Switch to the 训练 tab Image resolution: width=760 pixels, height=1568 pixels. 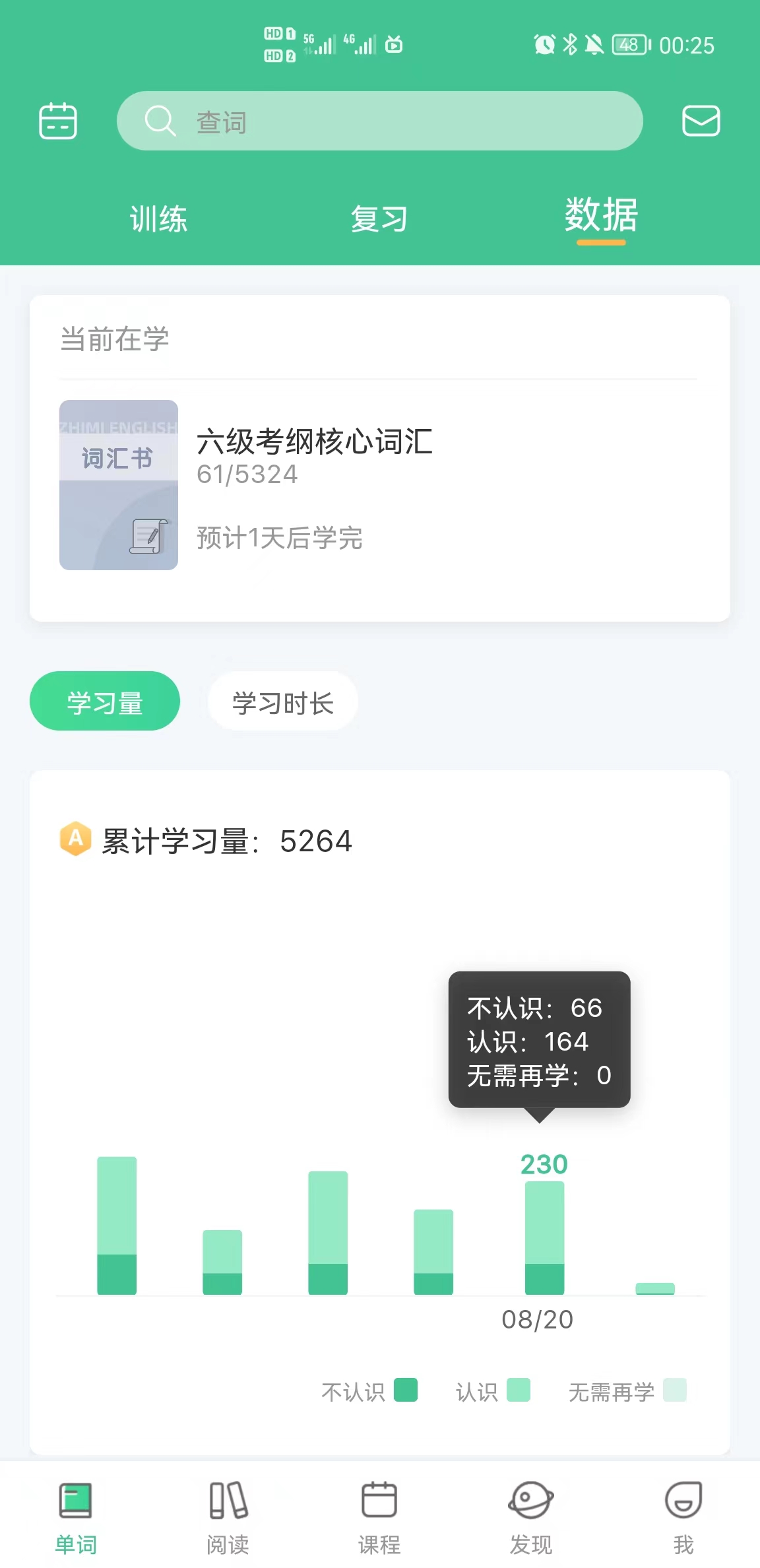point(158,218)
